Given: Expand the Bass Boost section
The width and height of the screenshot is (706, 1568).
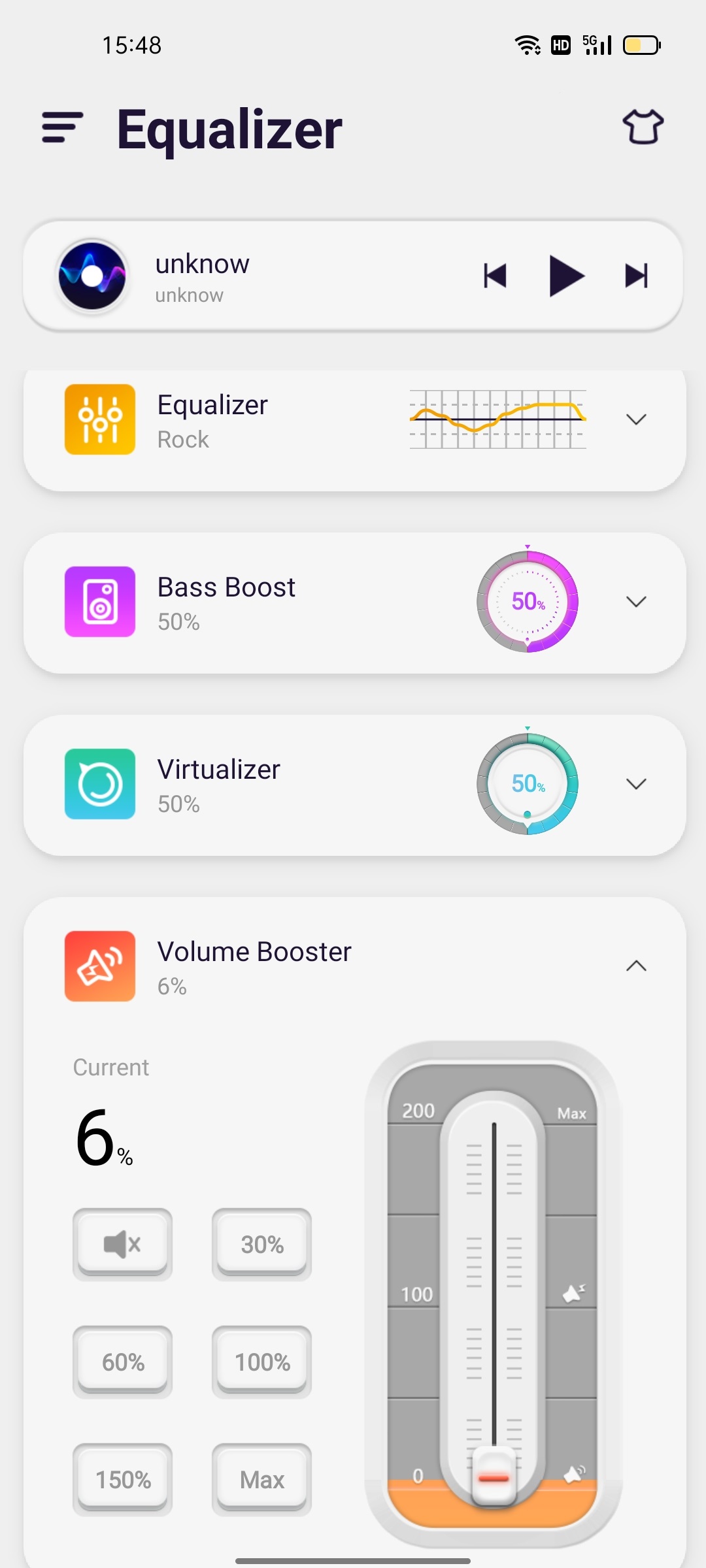Looking at the screenshot, I should pos(636,602).
